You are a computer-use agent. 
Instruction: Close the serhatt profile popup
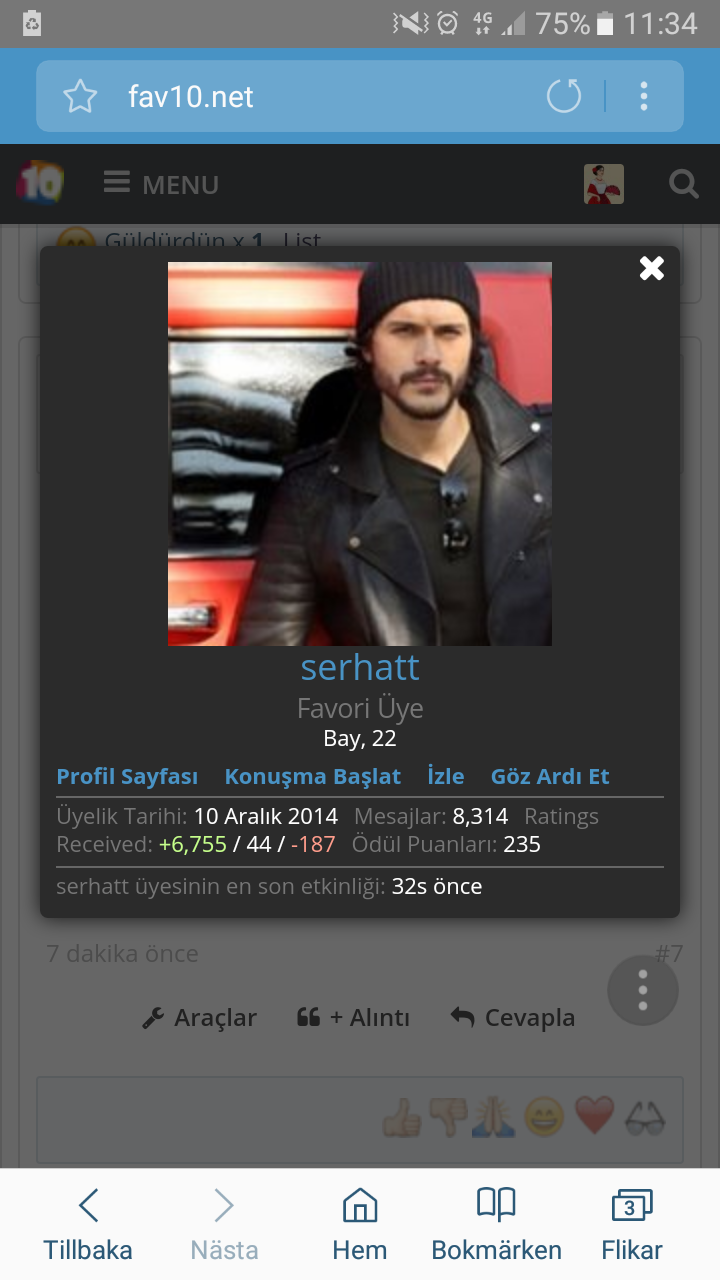(651, 268)
